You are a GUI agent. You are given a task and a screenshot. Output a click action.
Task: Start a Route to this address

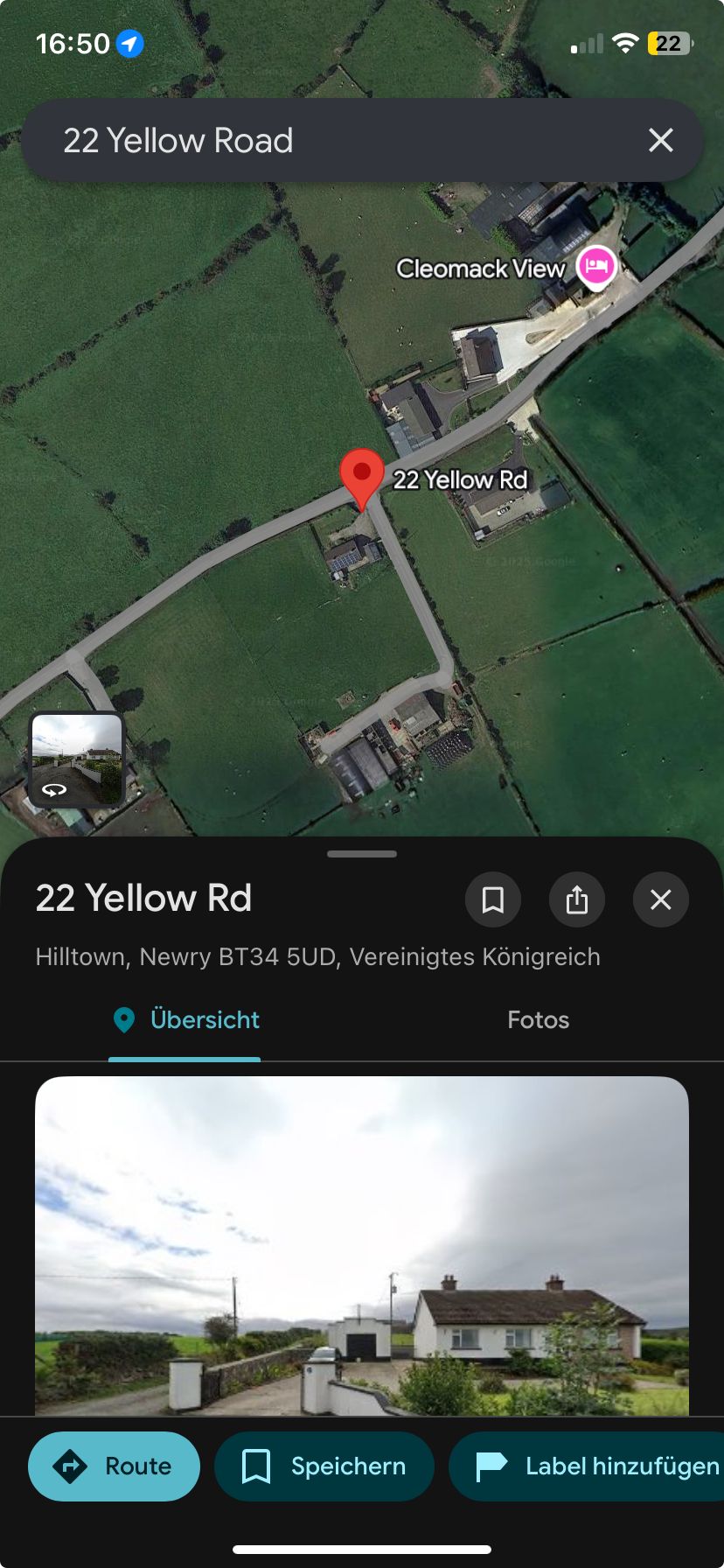point(114,1466)
